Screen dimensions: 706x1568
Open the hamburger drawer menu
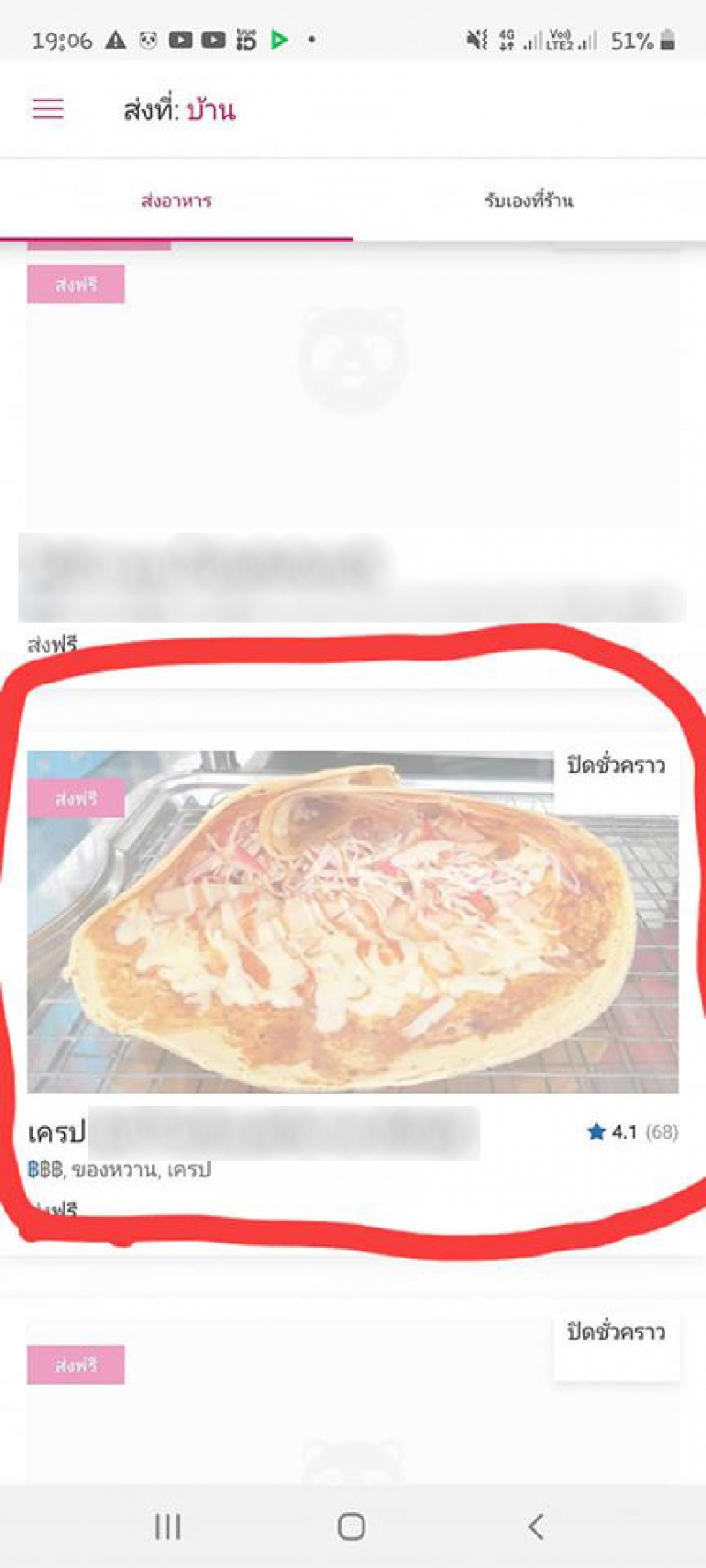tap(49, 109)
